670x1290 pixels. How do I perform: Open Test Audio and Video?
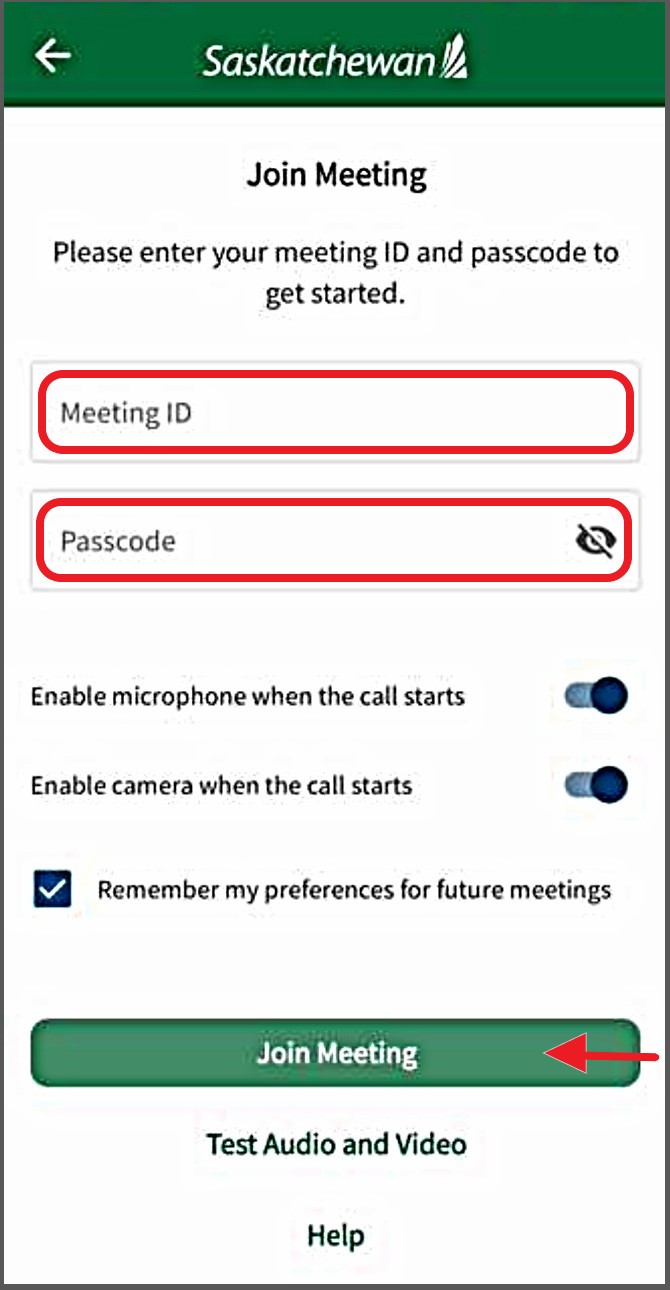(336, 1144)
